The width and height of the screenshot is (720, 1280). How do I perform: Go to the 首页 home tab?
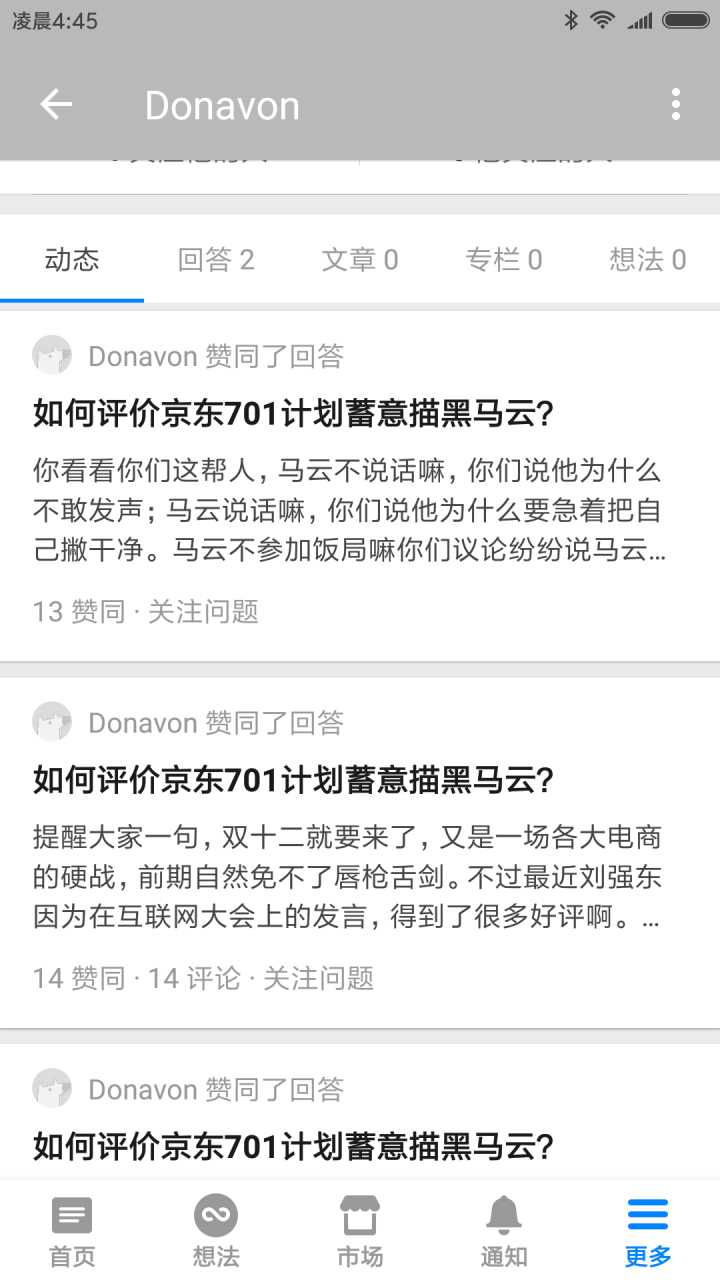point(72,1230)
